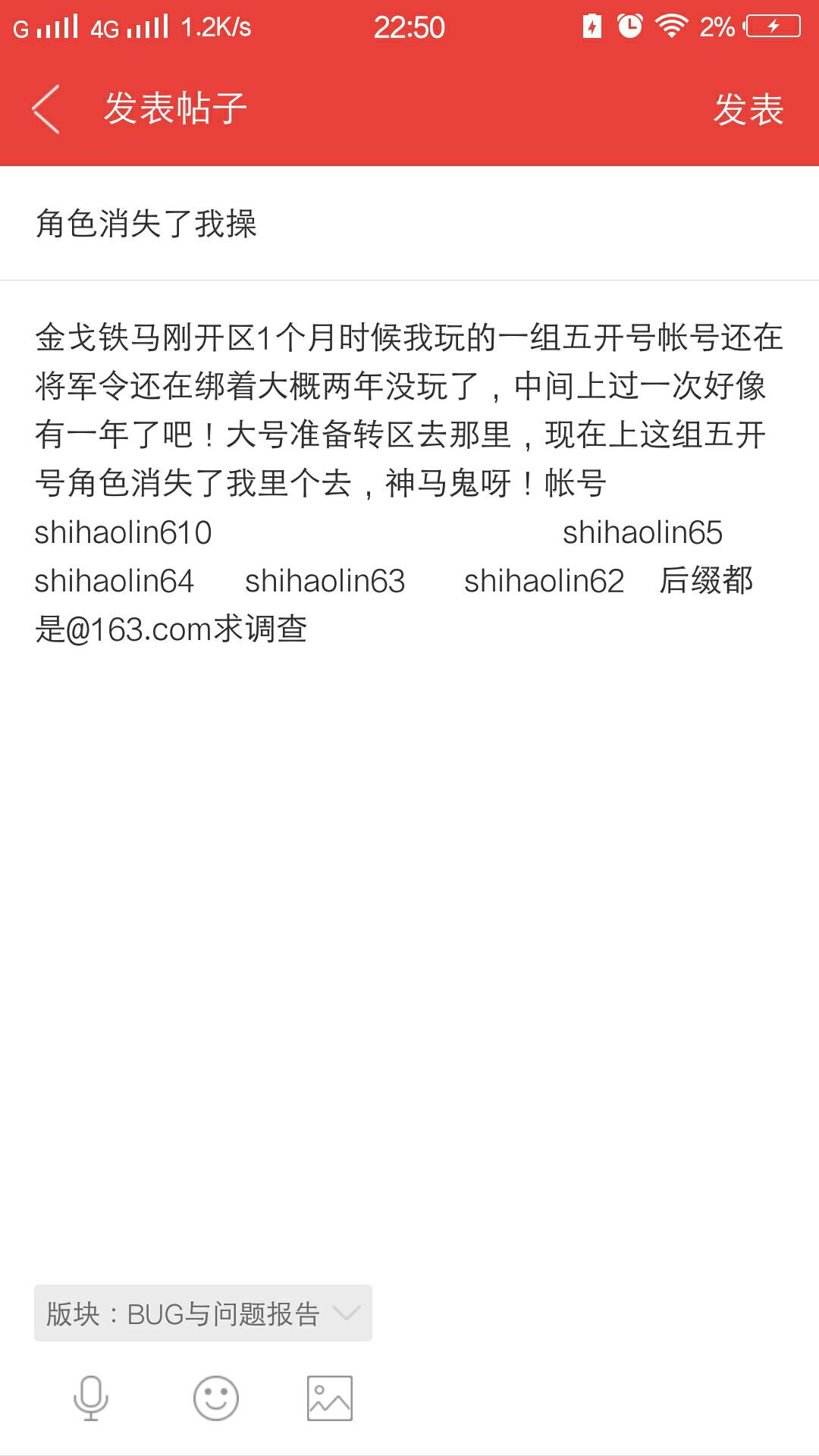
Task: Tap 发表 to publish the post
Action: tap(748, 108)
